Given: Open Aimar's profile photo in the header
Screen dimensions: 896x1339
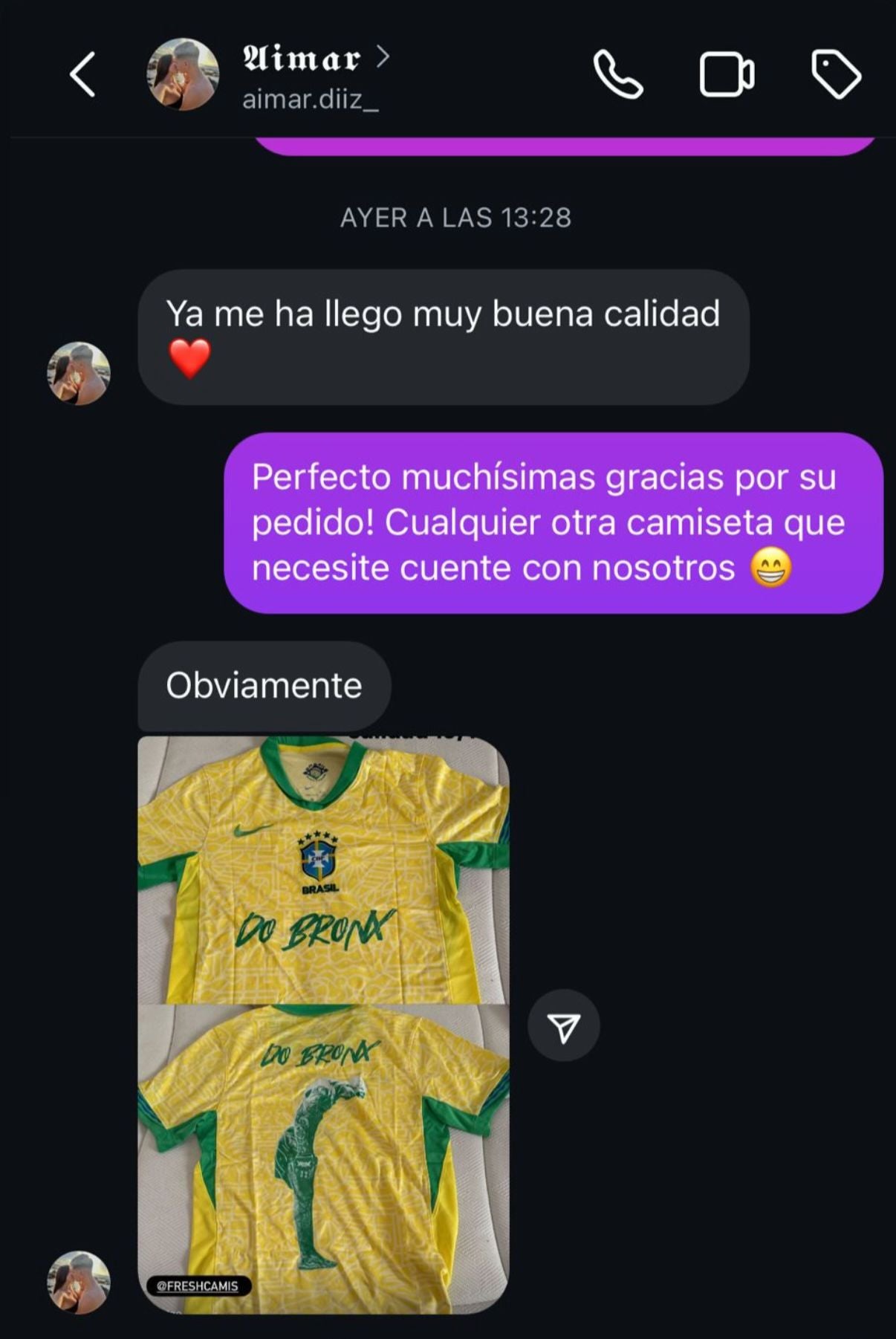Looking at the screenshot, I should 183,74.
